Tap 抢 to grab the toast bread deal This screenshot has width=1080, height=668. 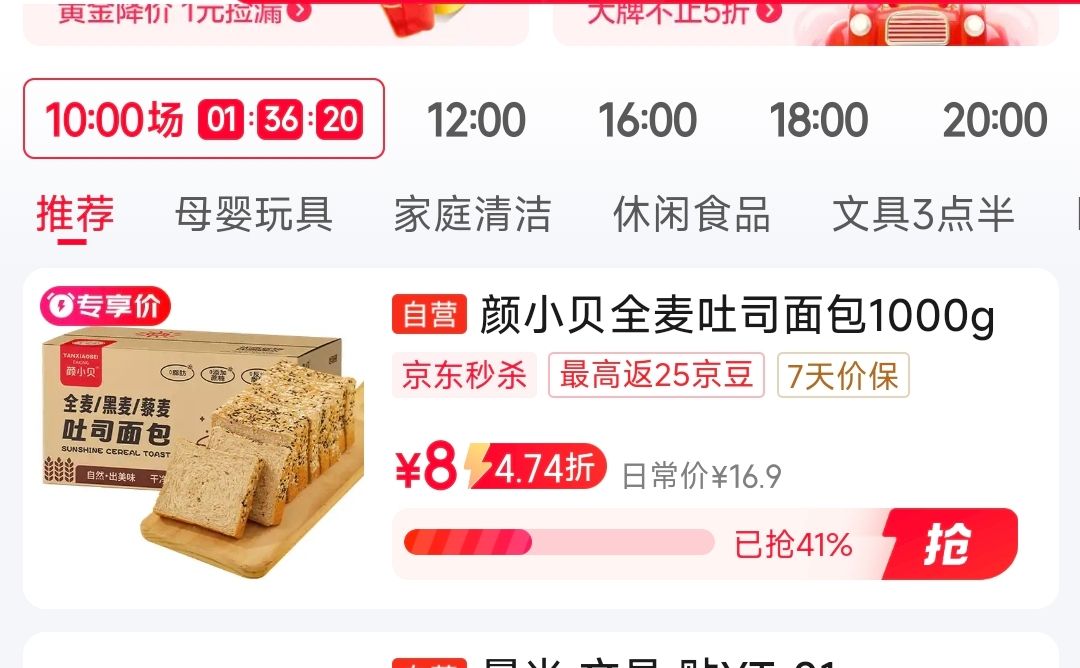tap(948, 544)
